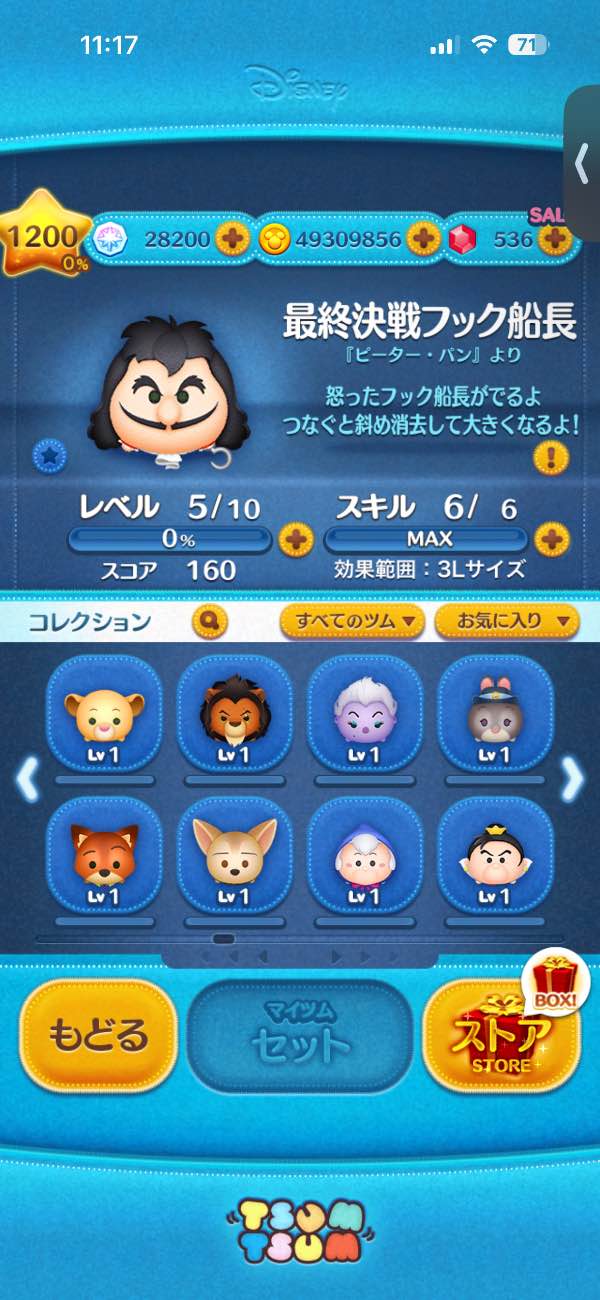The width and height of the screenshot is (600, 1300).
Task: Toggle the blue star favorite badge
Action: click(48, 455)
